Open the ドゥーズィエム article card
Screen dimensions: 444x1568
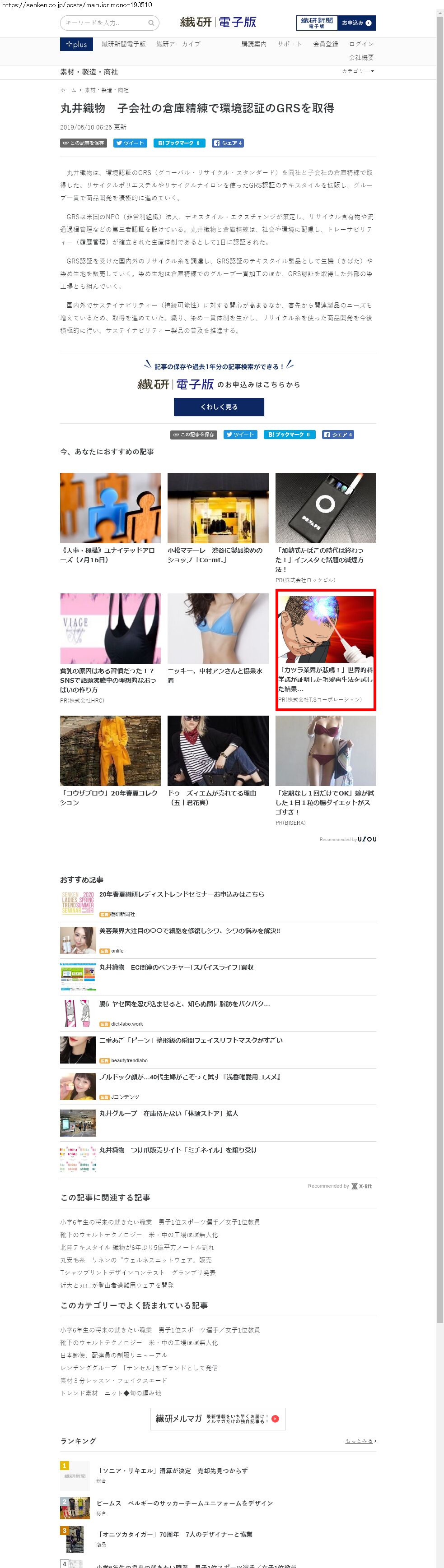pyautogui.click(x=217, y=760)
